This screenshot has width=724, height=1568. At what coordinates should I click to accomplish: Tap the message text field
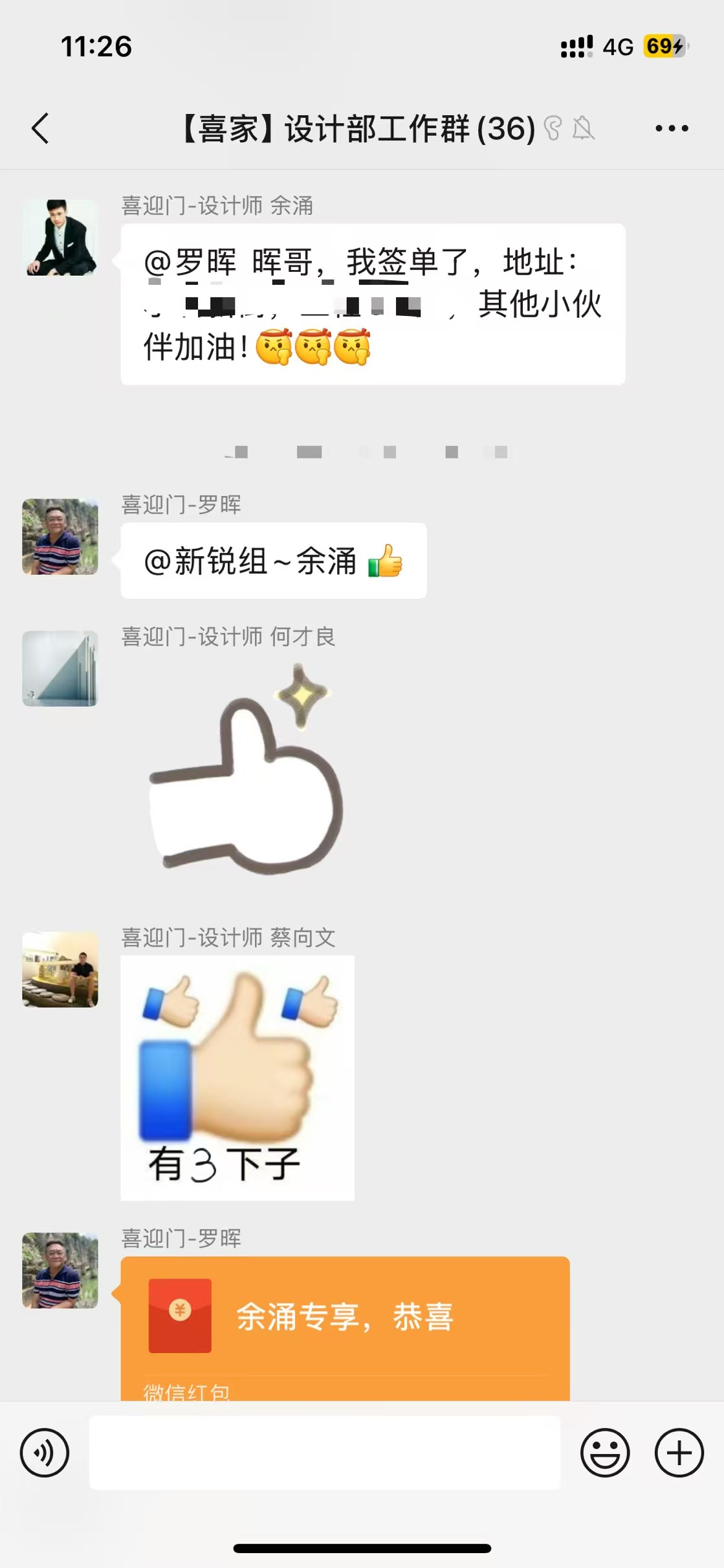pos(324,1453)
